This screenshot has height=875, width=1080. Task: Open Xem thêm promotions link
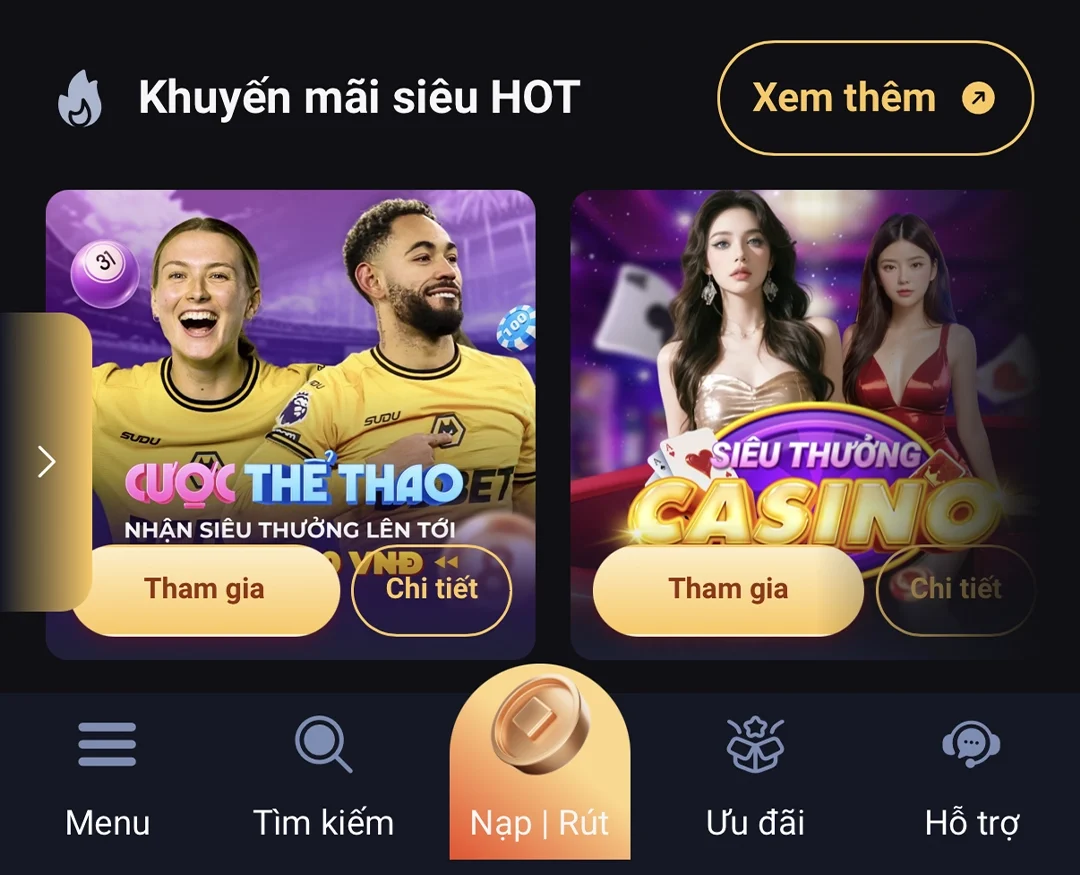click(x=875, y=98)
